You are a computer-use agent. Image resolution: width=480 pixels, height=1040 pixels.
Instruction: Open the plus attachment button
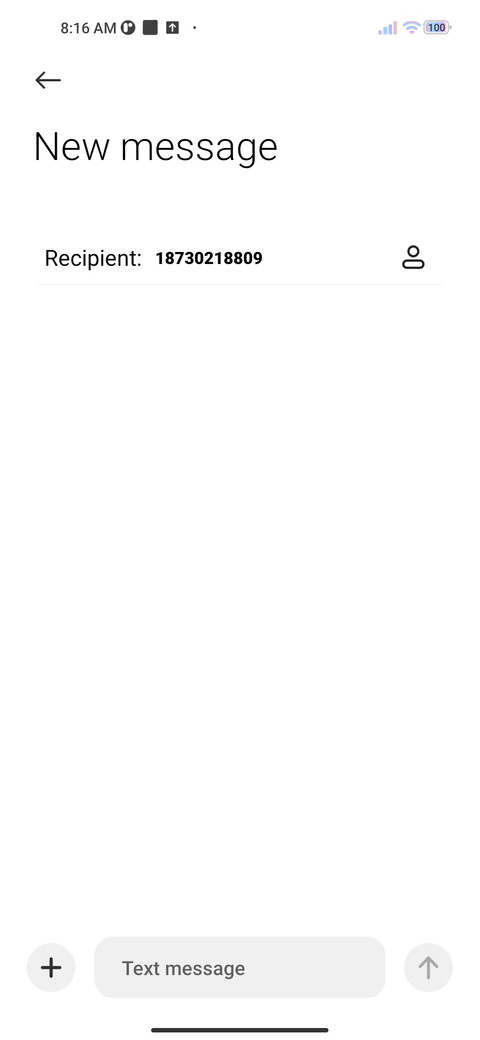[x=51, y=968]
